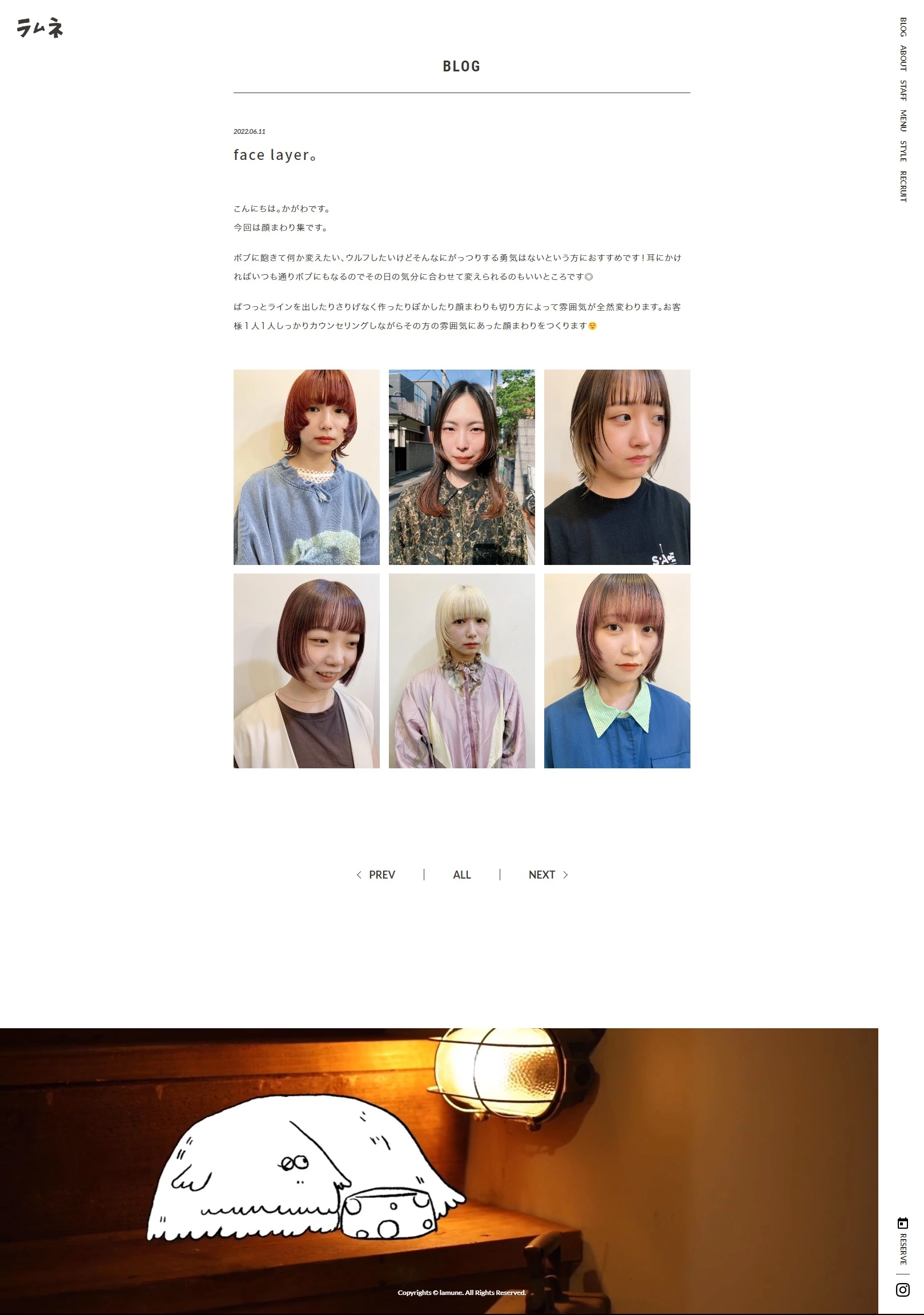924x1315 pixels.
Task: Open the blonde bob in lilac jacket photo
Action: [461, 671]
